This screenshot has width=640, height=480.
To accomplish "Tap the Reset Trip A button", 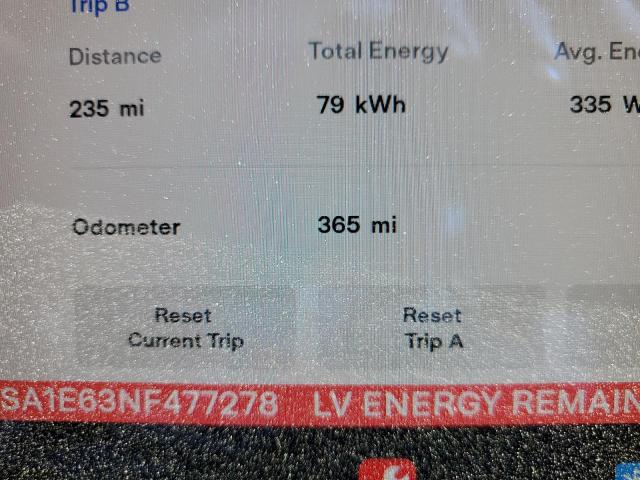I will [x=433, y=328].
